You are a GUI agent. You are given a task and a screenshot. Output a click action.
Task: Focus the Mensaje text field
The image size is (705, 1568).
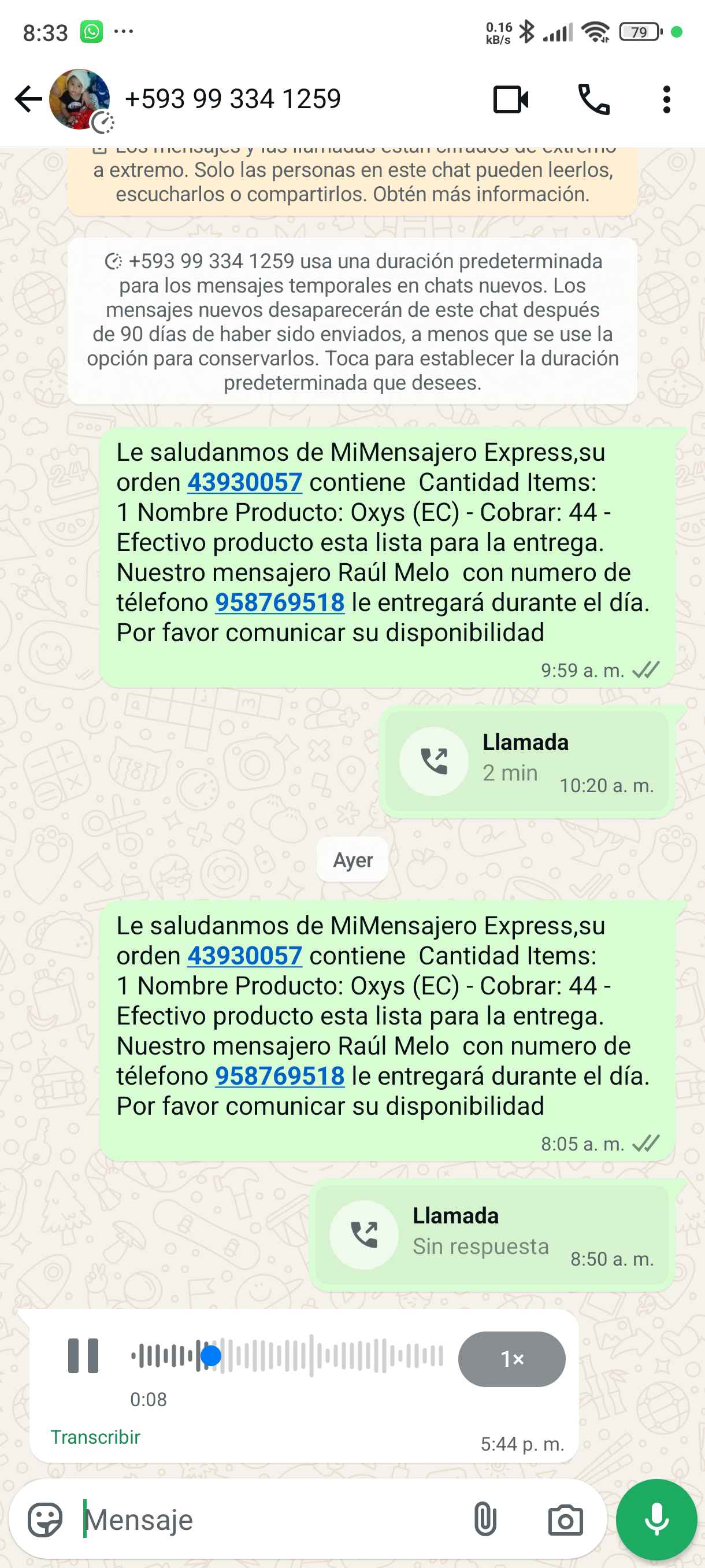pyautogui.click(x=268, y=1520)
